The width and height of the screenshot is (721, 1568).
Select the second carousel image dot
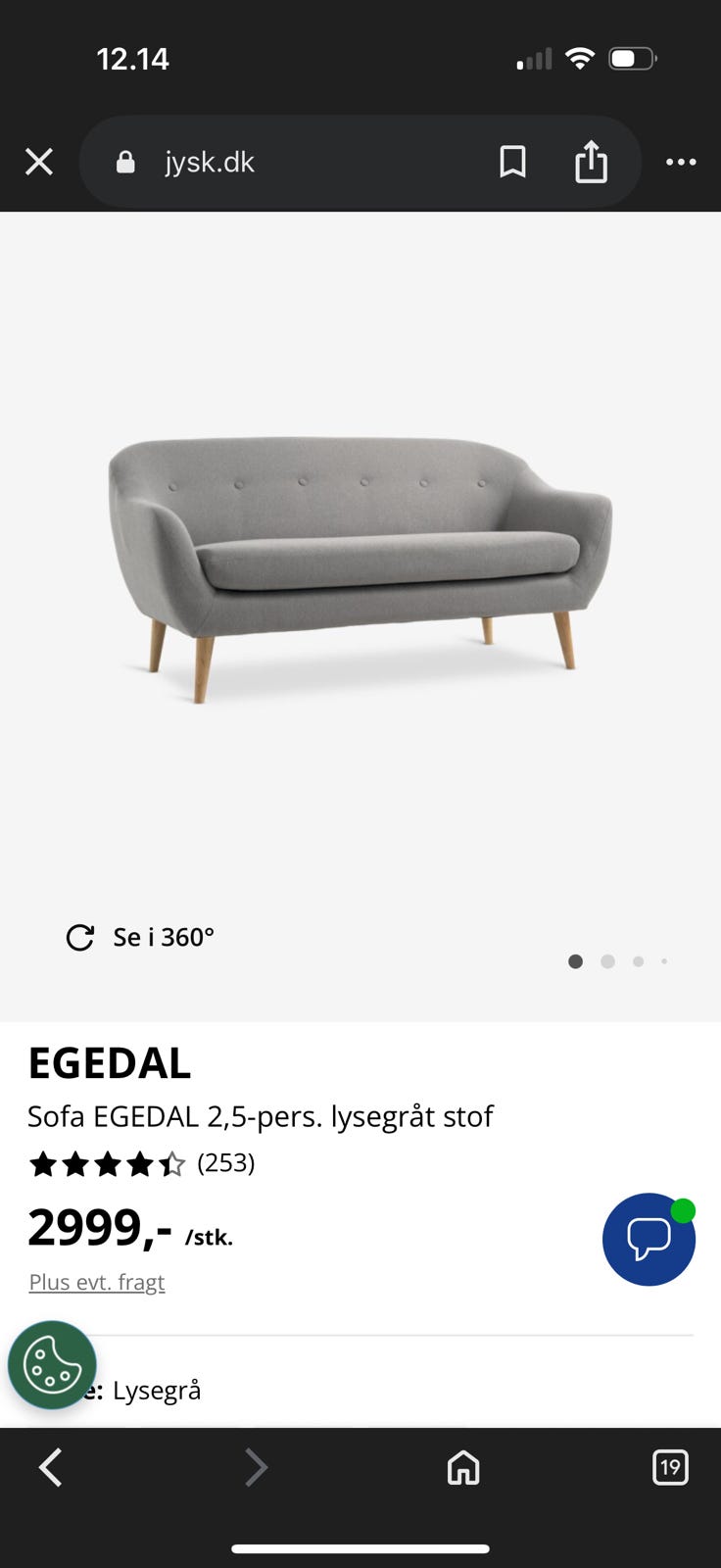point(607,961)
